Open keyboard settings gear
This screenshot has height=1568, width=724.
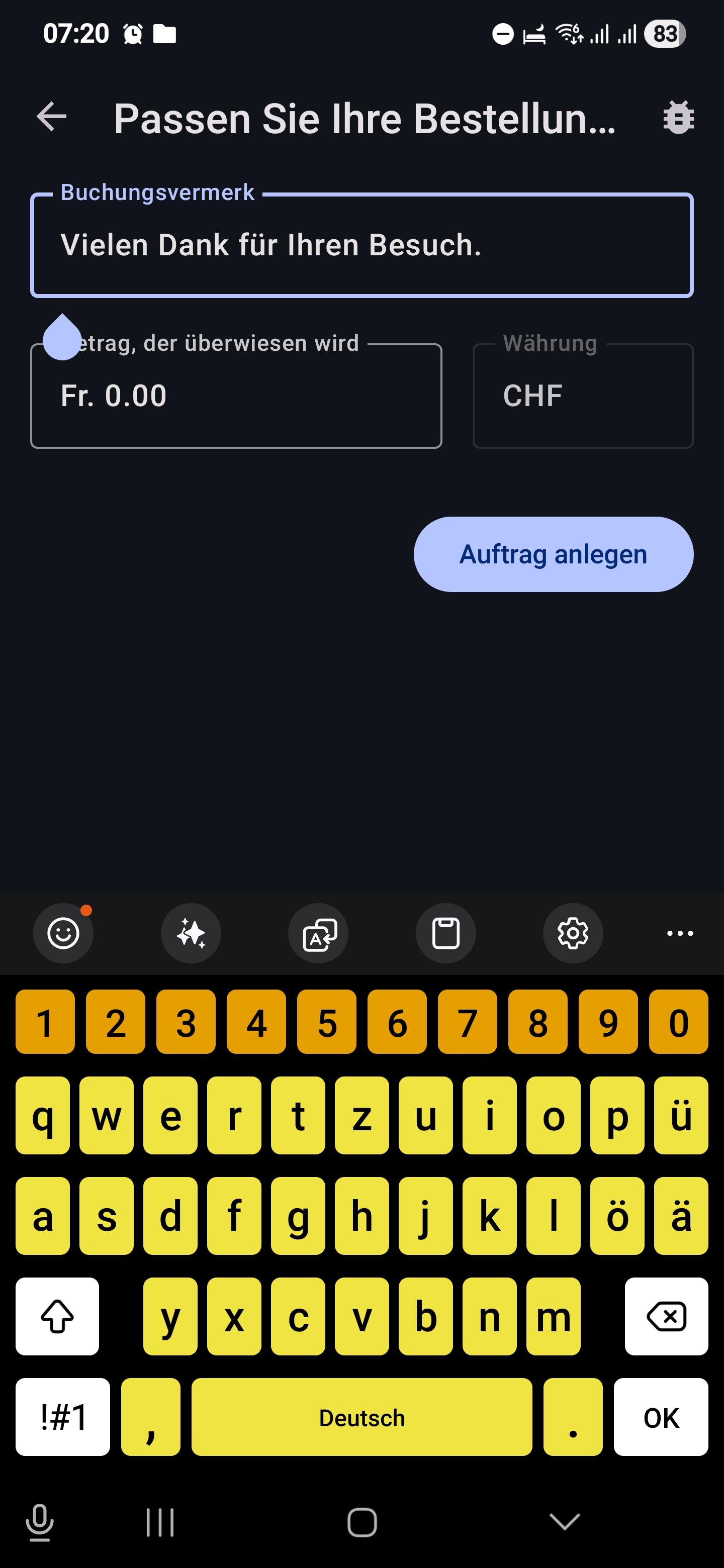coord(573,933)
